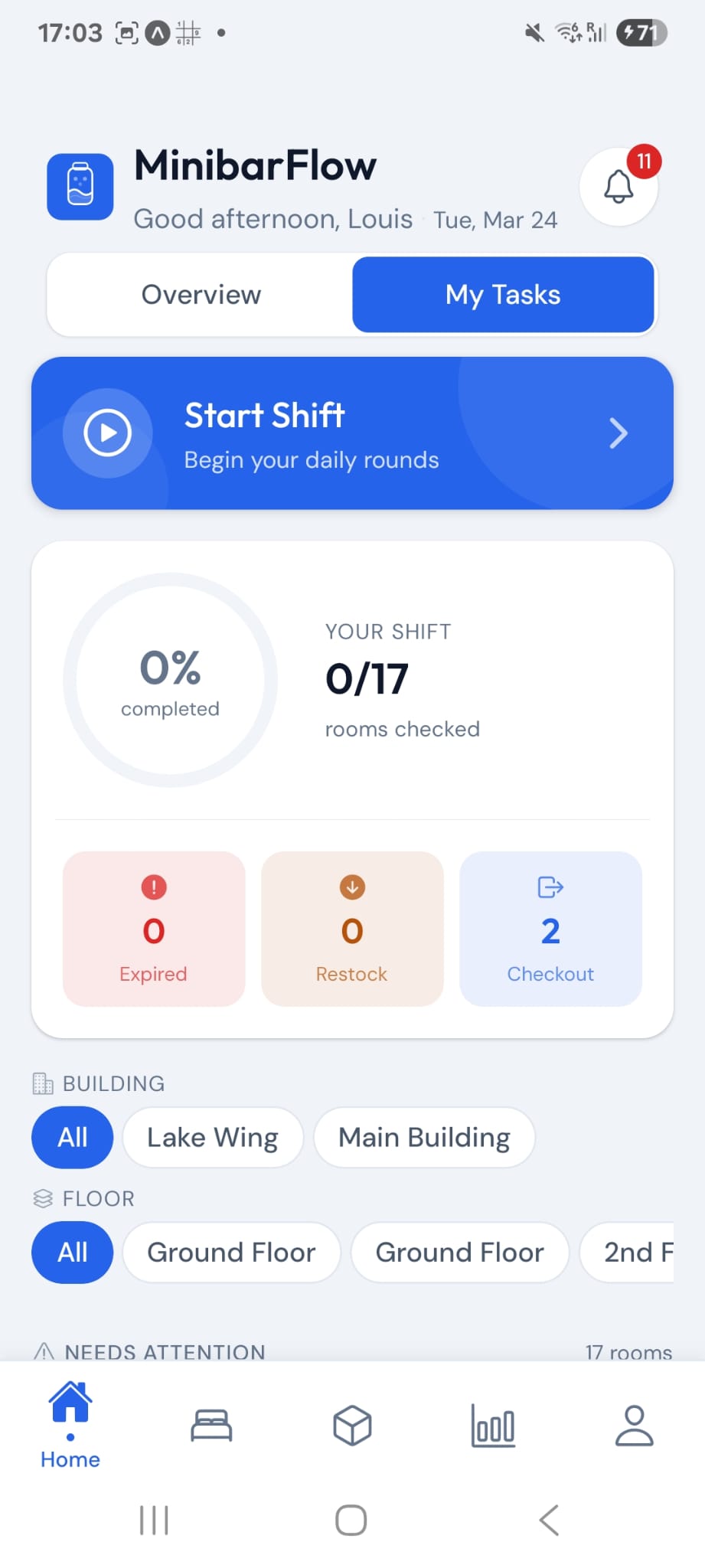Filter rooms by Main Building
705x1568 pixels.
(424, 1138)
